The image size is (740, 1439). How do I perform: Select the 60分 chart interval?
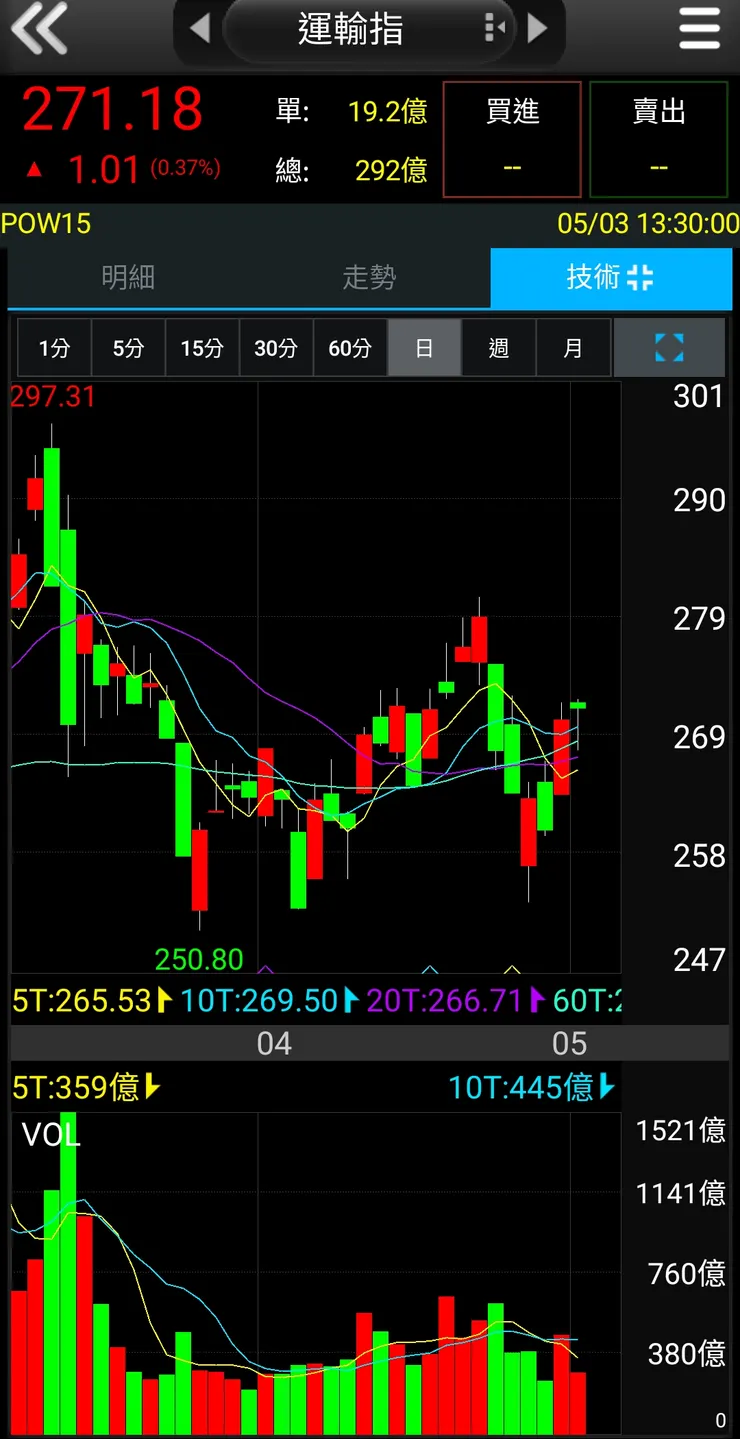(350, 348)
